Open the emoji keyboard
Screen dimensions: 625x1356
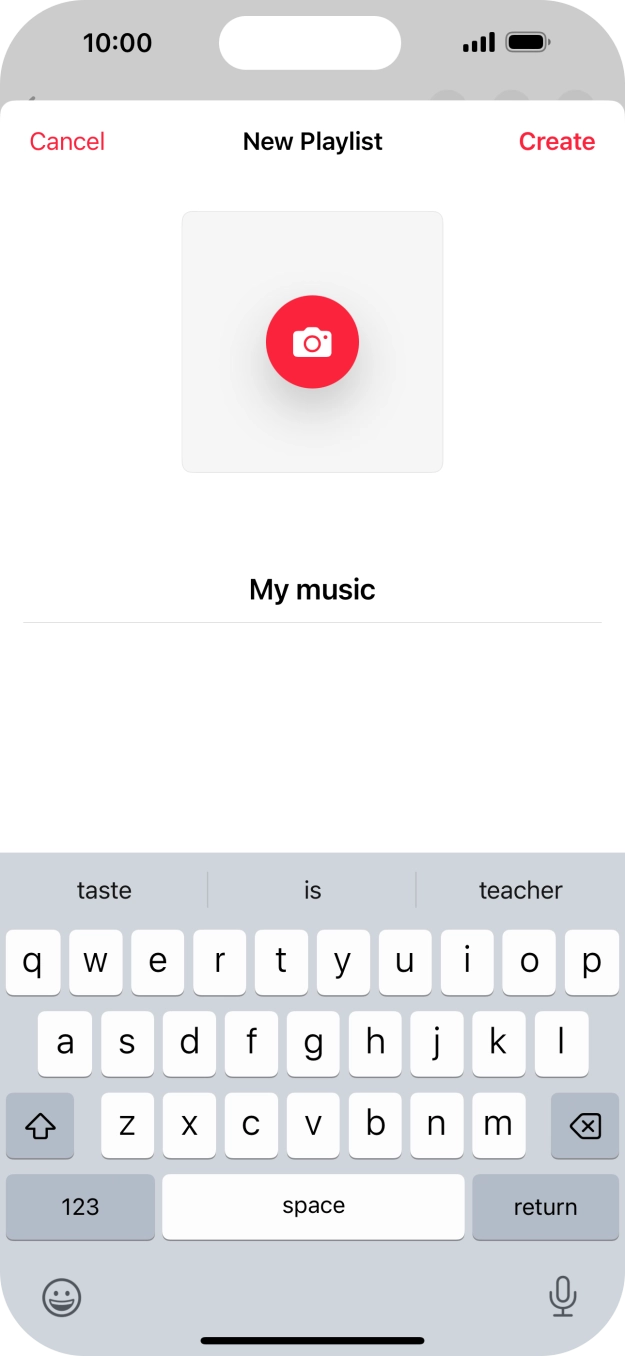pyautogui.click(x=62, y=1297)
